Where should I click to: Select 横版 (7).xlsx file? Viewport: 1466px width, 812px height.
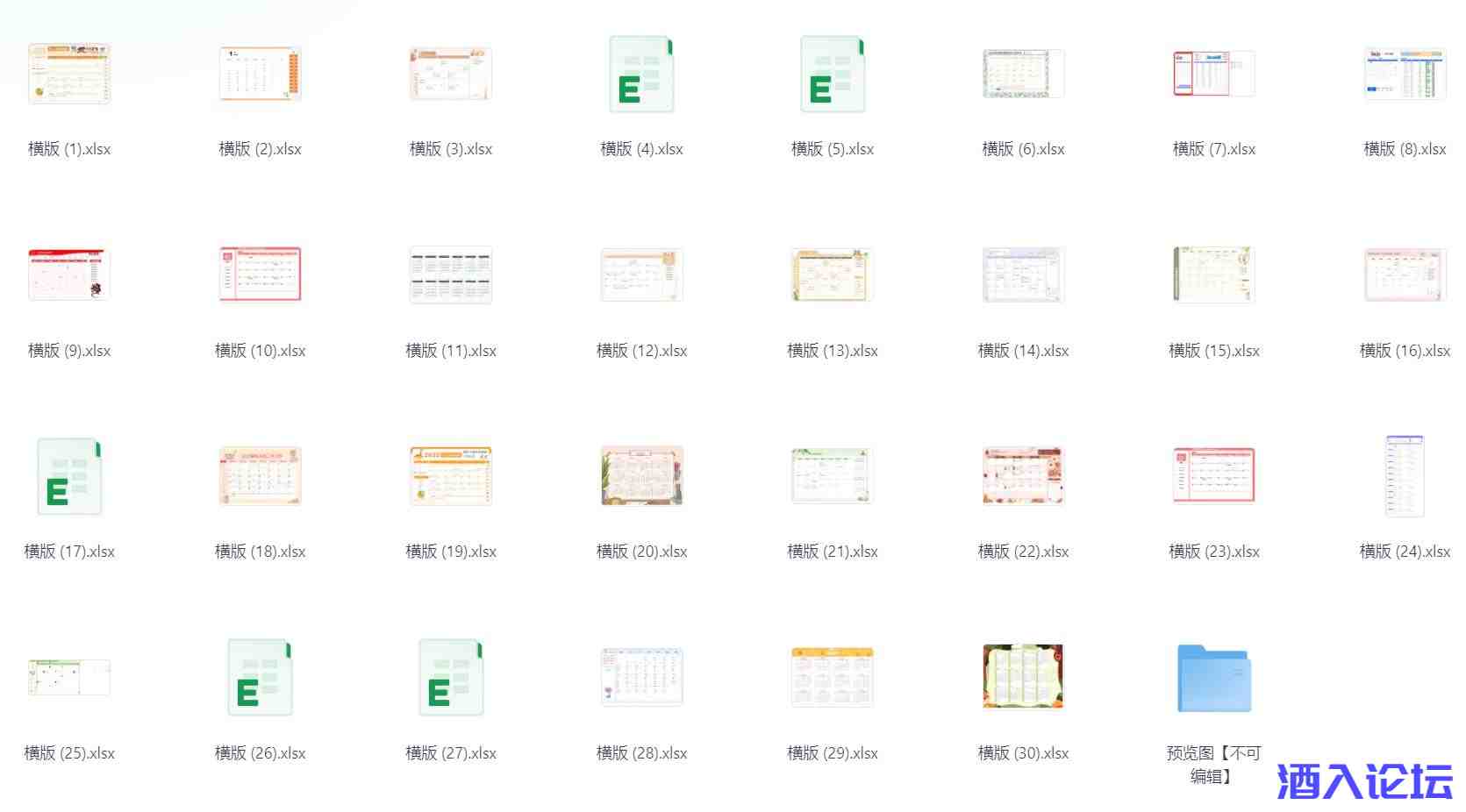[x=1213, y=75]
